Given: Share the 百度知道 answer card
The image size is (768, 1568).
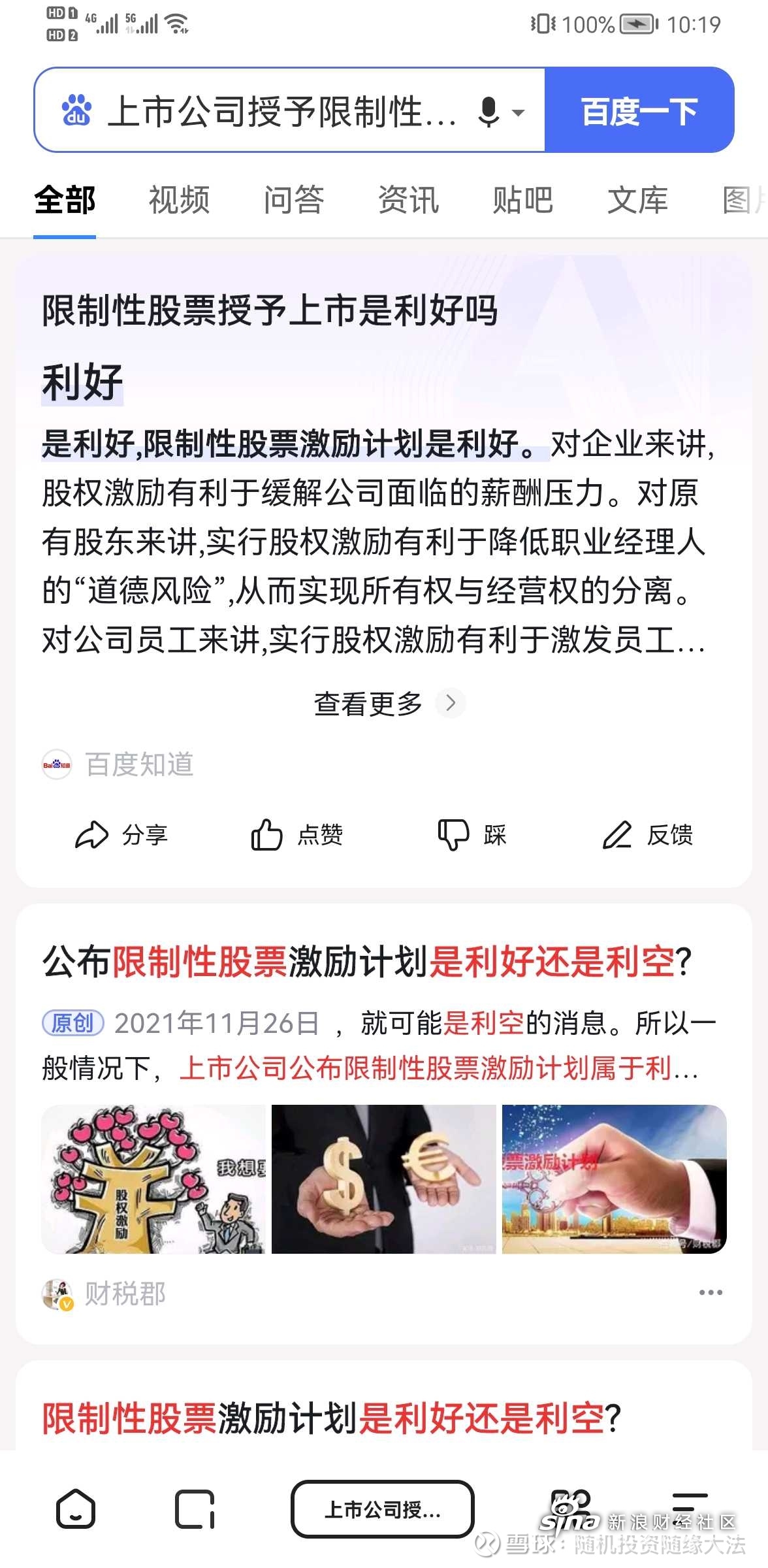Looking at the screenshot, I should click(x=122, y=835).
